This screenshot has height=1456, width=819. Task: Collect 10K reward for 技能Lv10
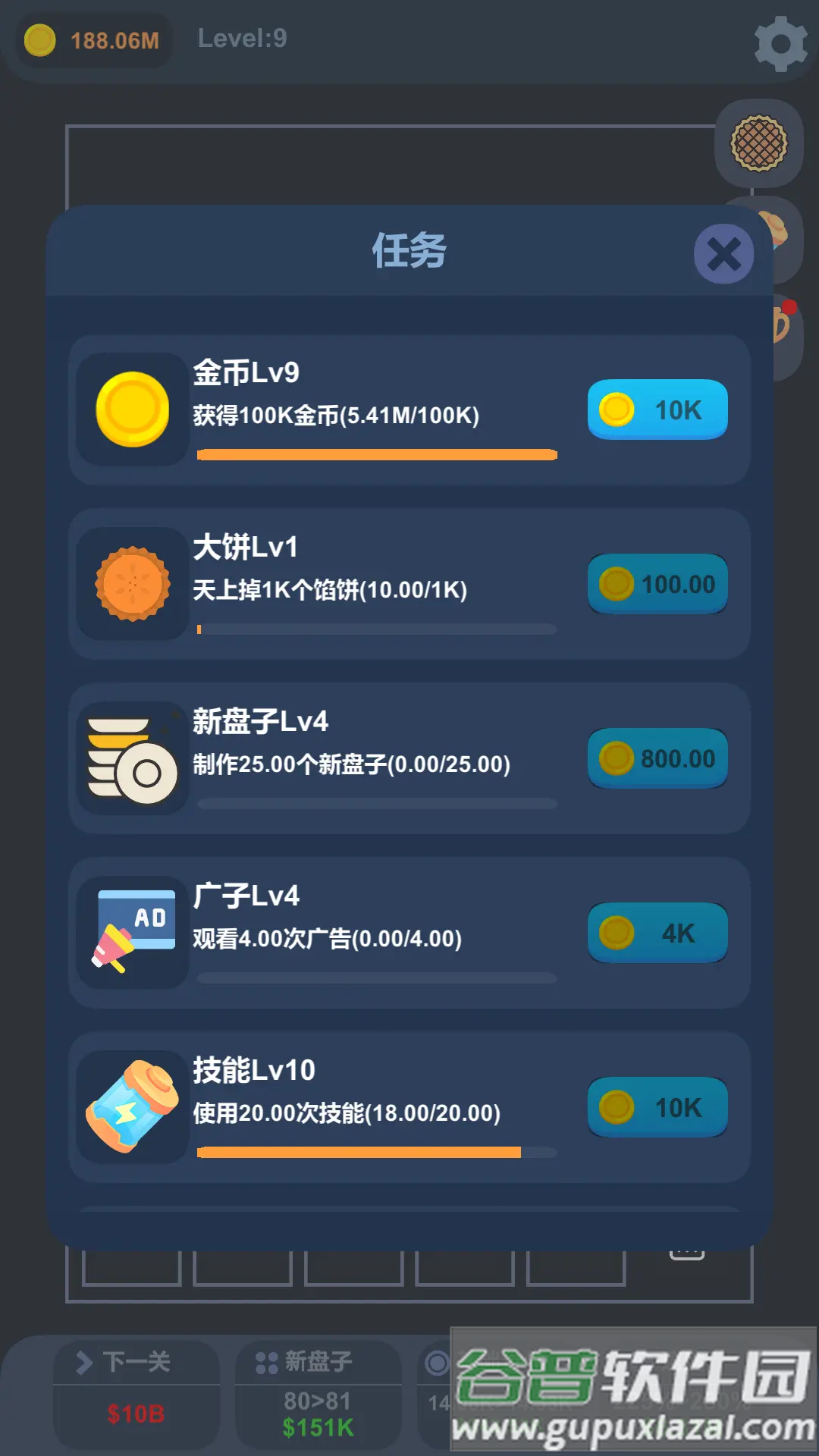click(x=657, y=1107)
